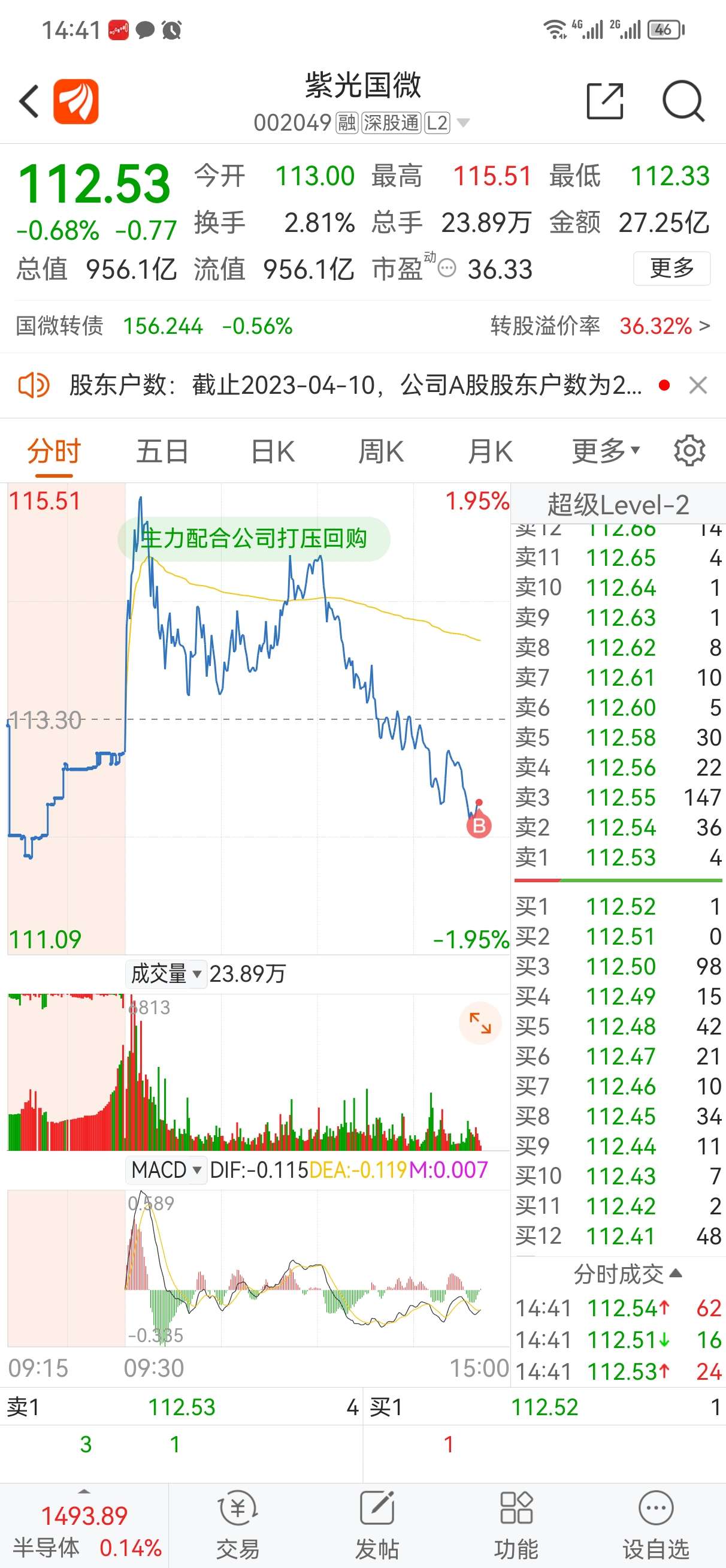The image size is (726, 1568).
Task: Expand the chart to full screen
Action: click(480, 1023)
